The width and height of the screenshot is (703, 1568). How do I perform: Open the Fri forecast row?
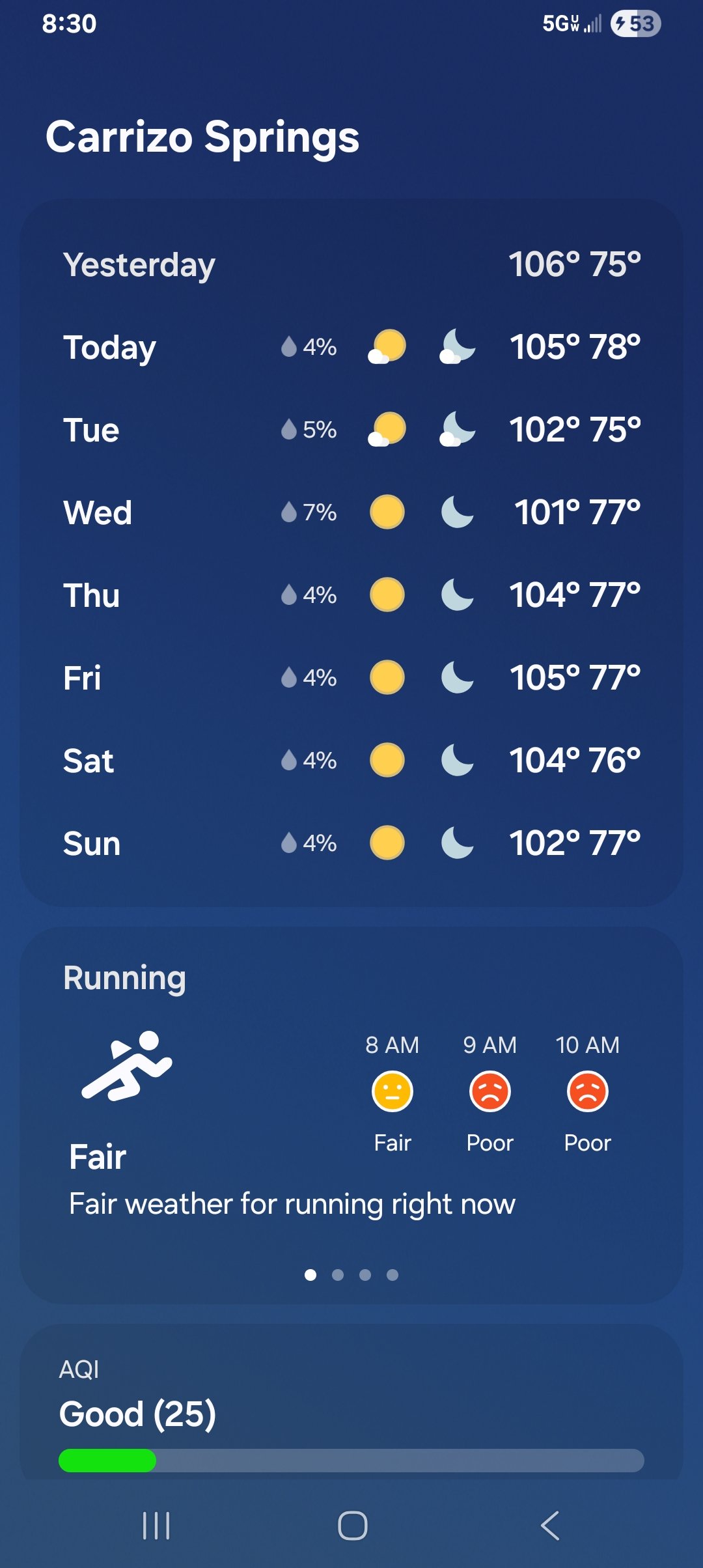tap(351, 678)
